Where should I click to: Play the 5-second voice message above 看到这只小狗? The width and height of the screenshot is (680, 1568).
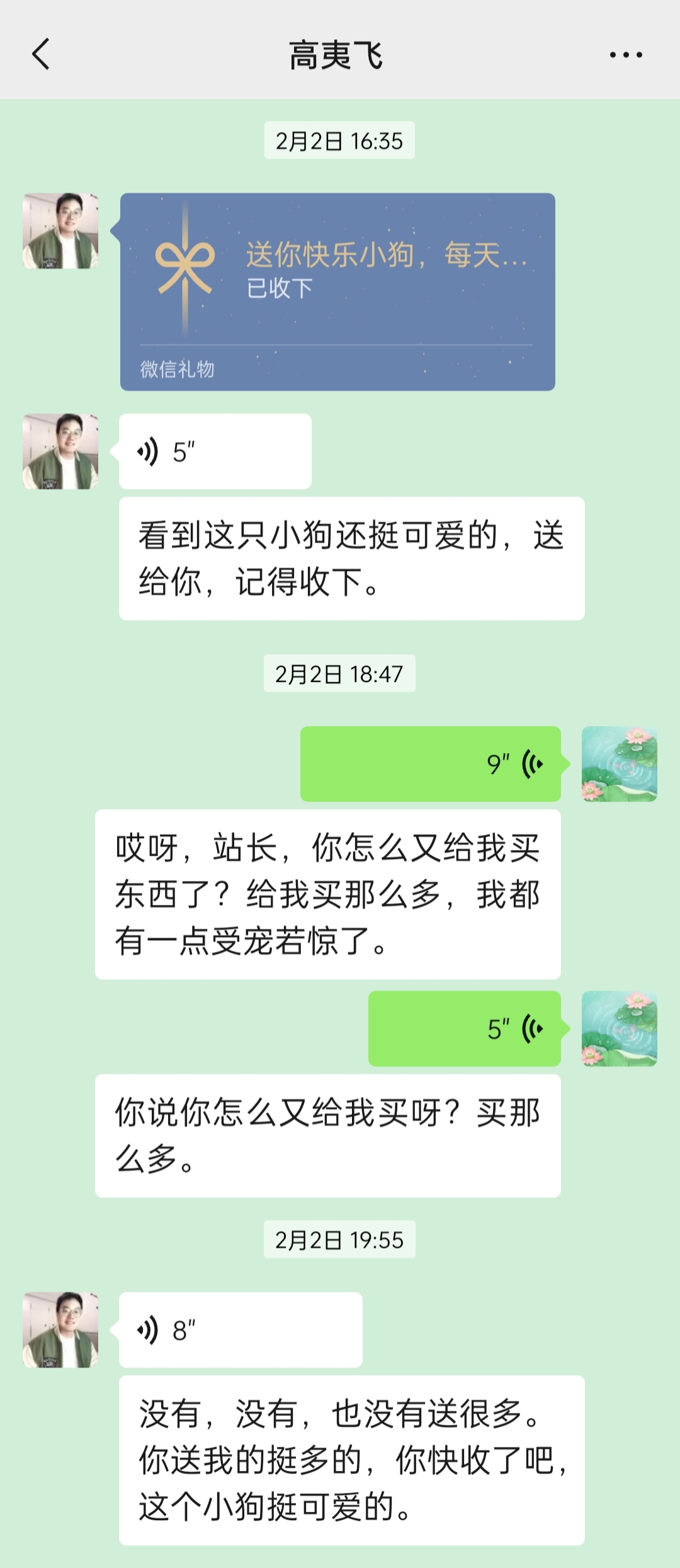pyautogui.click(x=215, y=452)
